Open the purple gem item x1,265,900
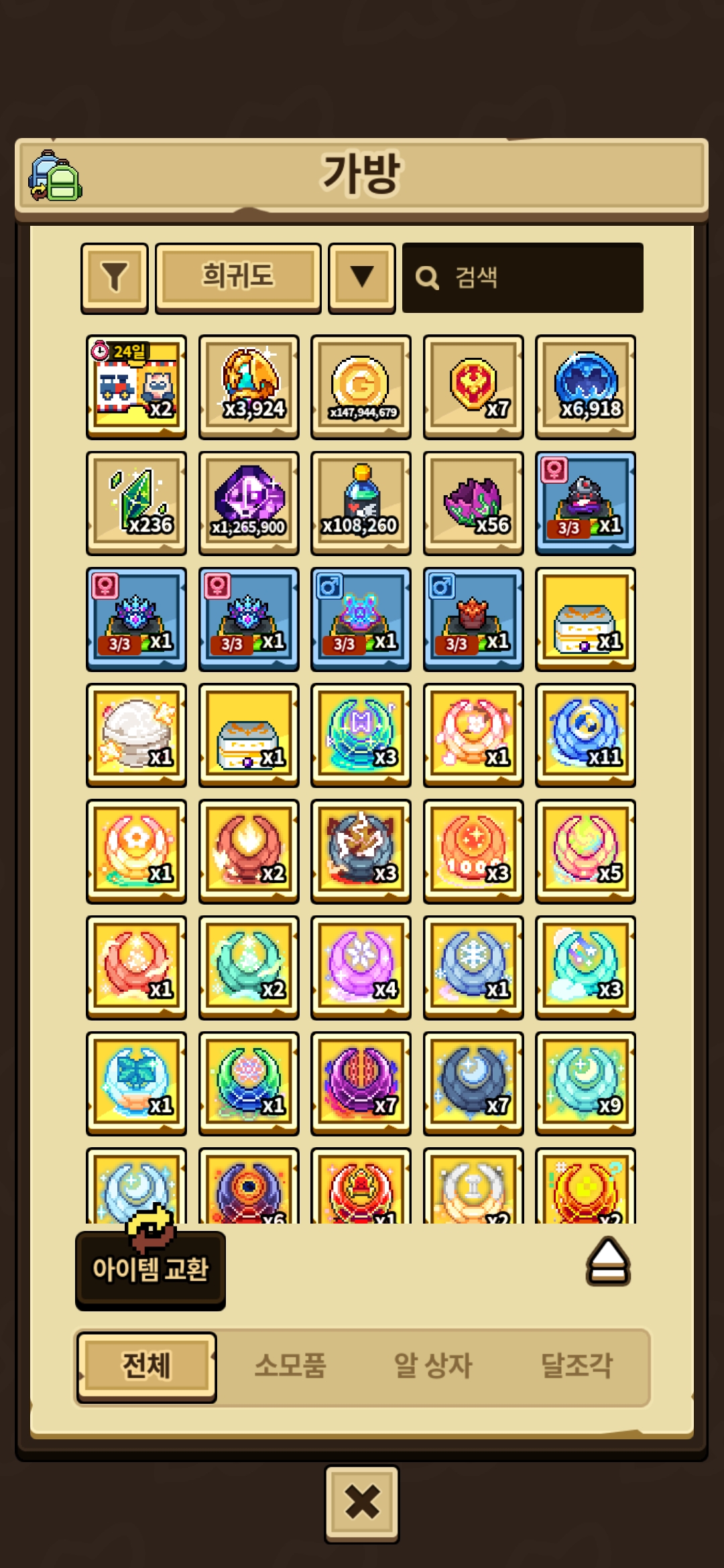 [x=249, y=503]
